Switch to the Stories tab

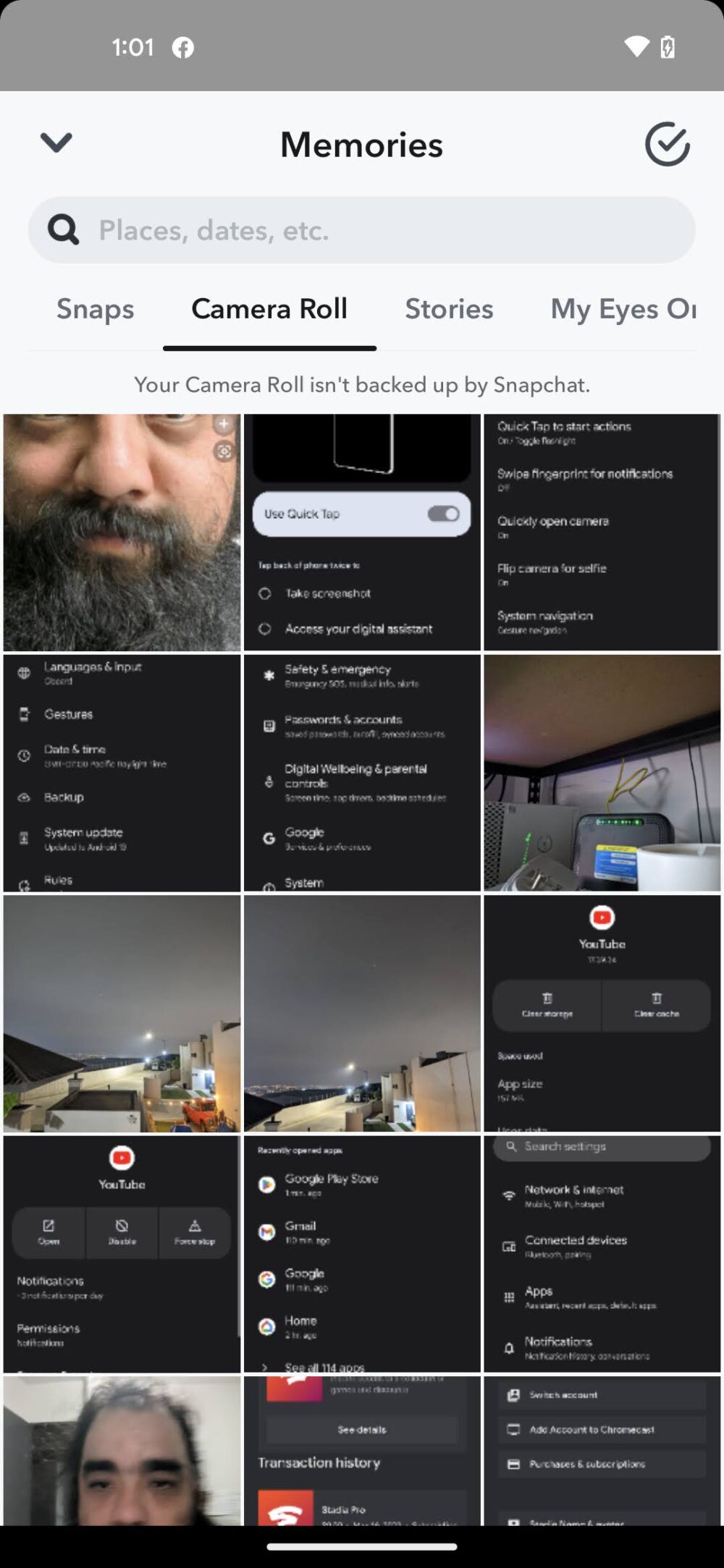449,309
